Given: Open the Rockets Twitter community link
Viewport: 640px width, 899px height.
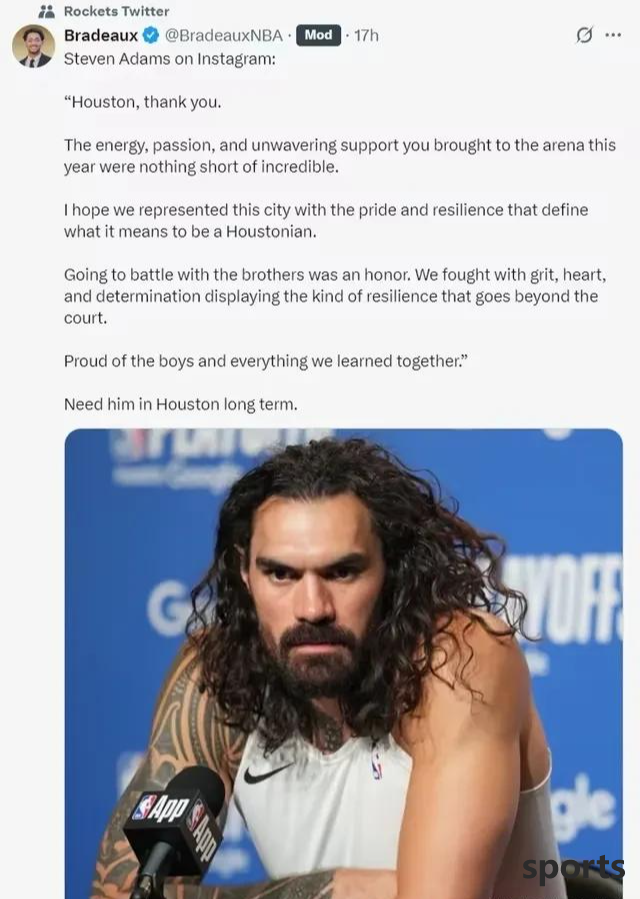Looking at the screenshot, I should 116,11.
